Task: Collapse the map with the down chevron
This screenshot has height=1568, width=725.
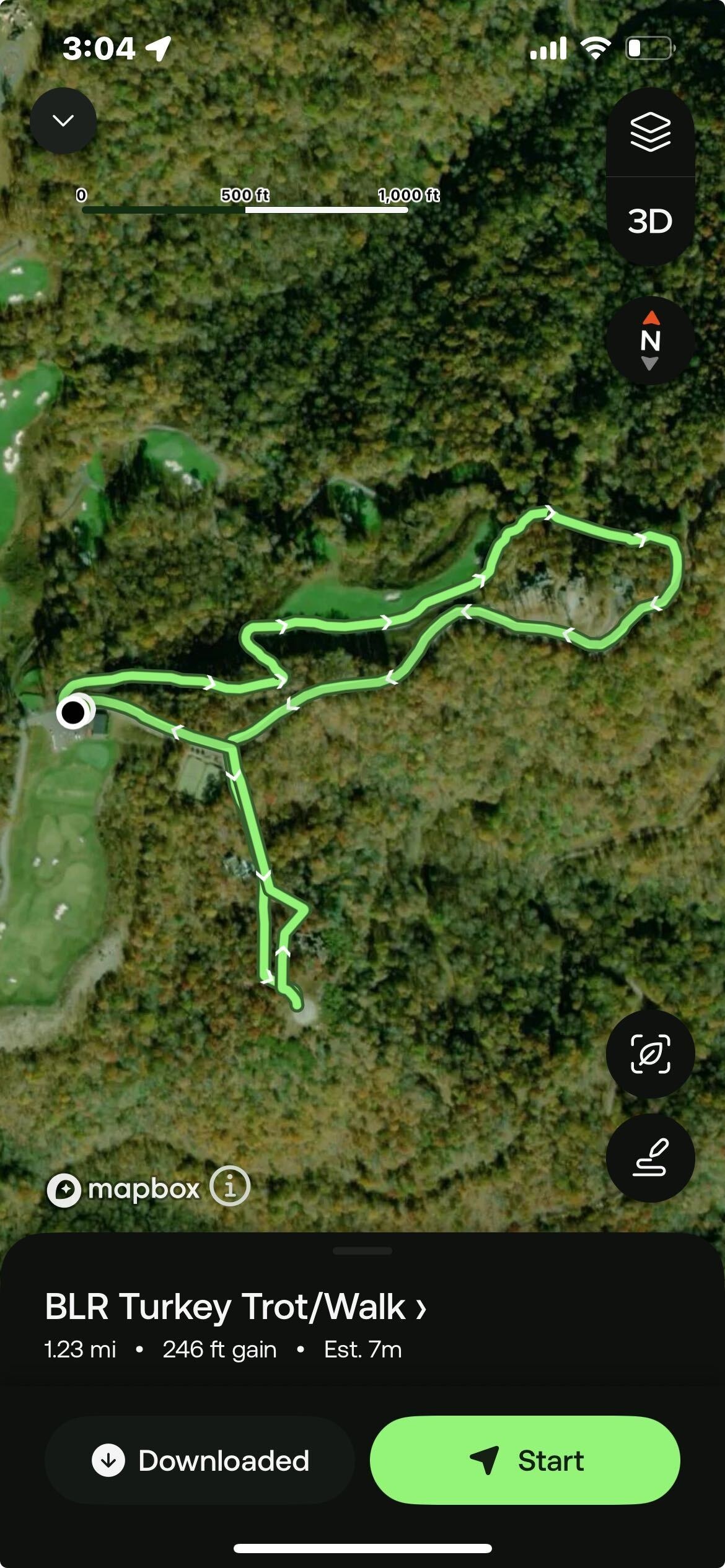Action: (63, 120)
